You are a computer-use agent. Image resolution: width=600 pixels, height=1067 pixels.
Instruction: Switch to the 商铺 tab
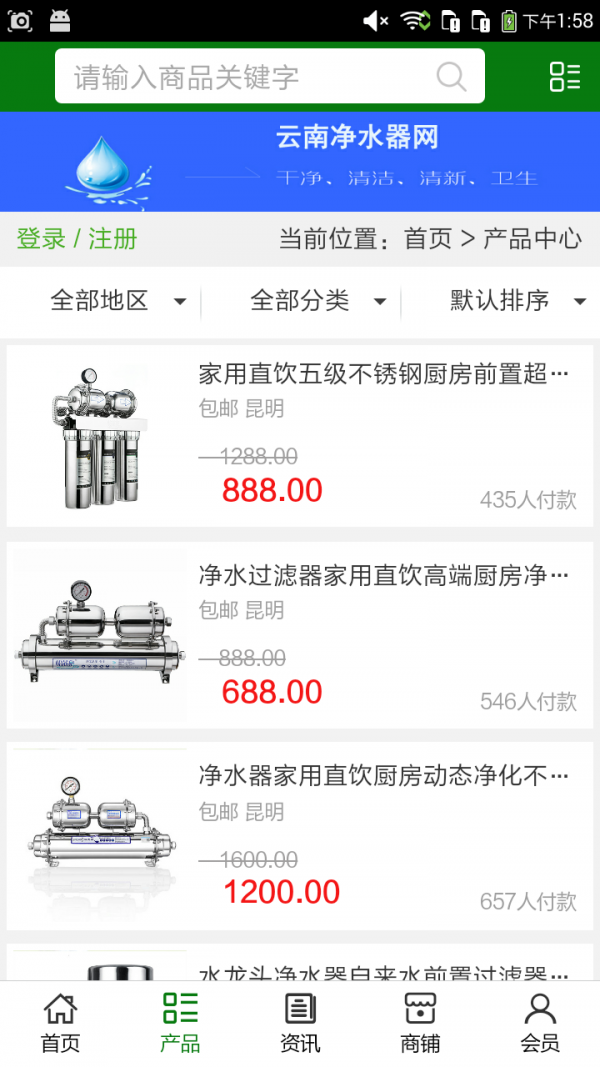click(420, 1023)
